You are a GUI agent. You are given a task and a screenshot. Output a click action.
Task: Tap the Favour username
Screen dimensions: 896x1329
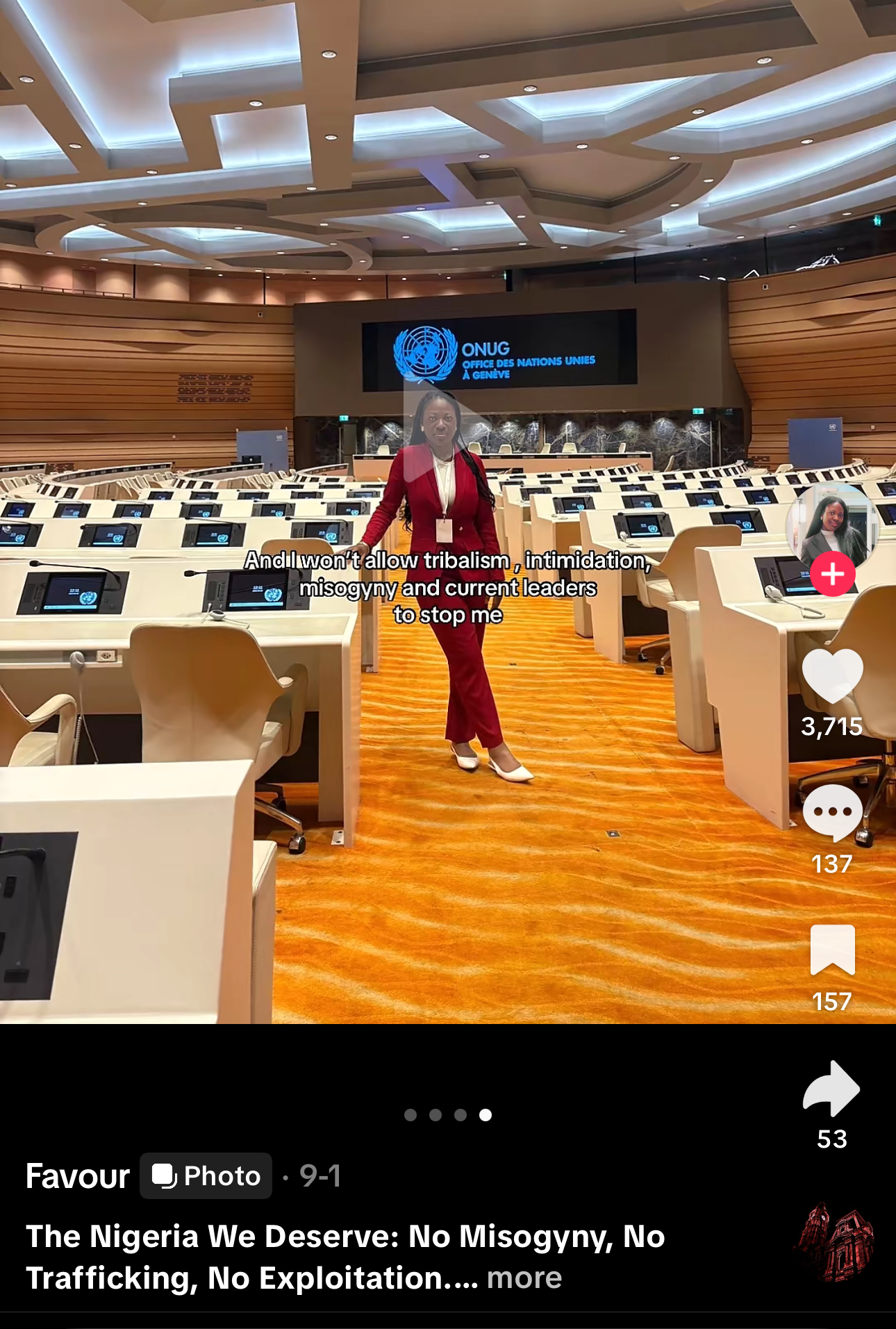click(78, 1176)
